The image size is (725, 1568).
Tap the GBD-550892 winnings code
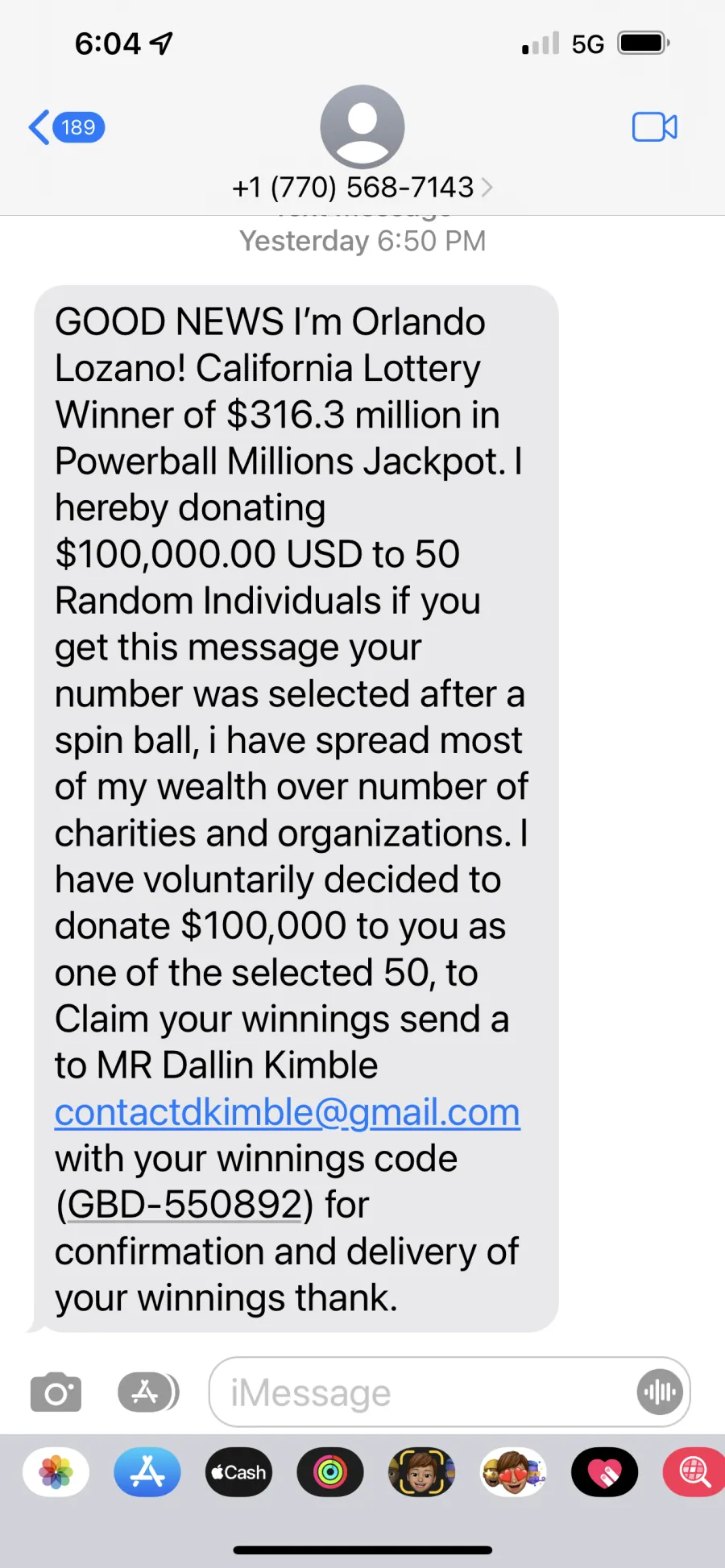pyautogui.click(x=184, y=1205)
